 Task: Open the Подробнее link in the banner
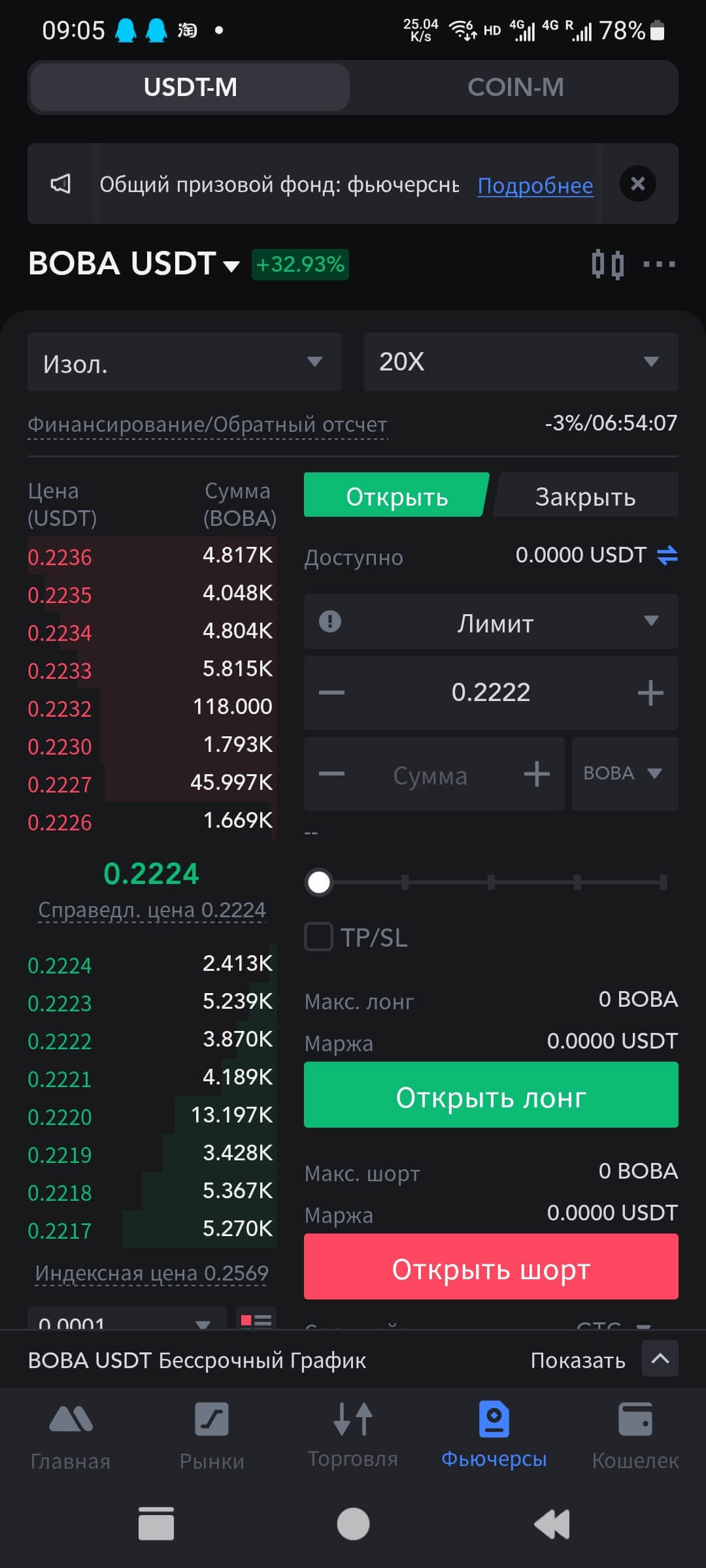coord(535,186)
